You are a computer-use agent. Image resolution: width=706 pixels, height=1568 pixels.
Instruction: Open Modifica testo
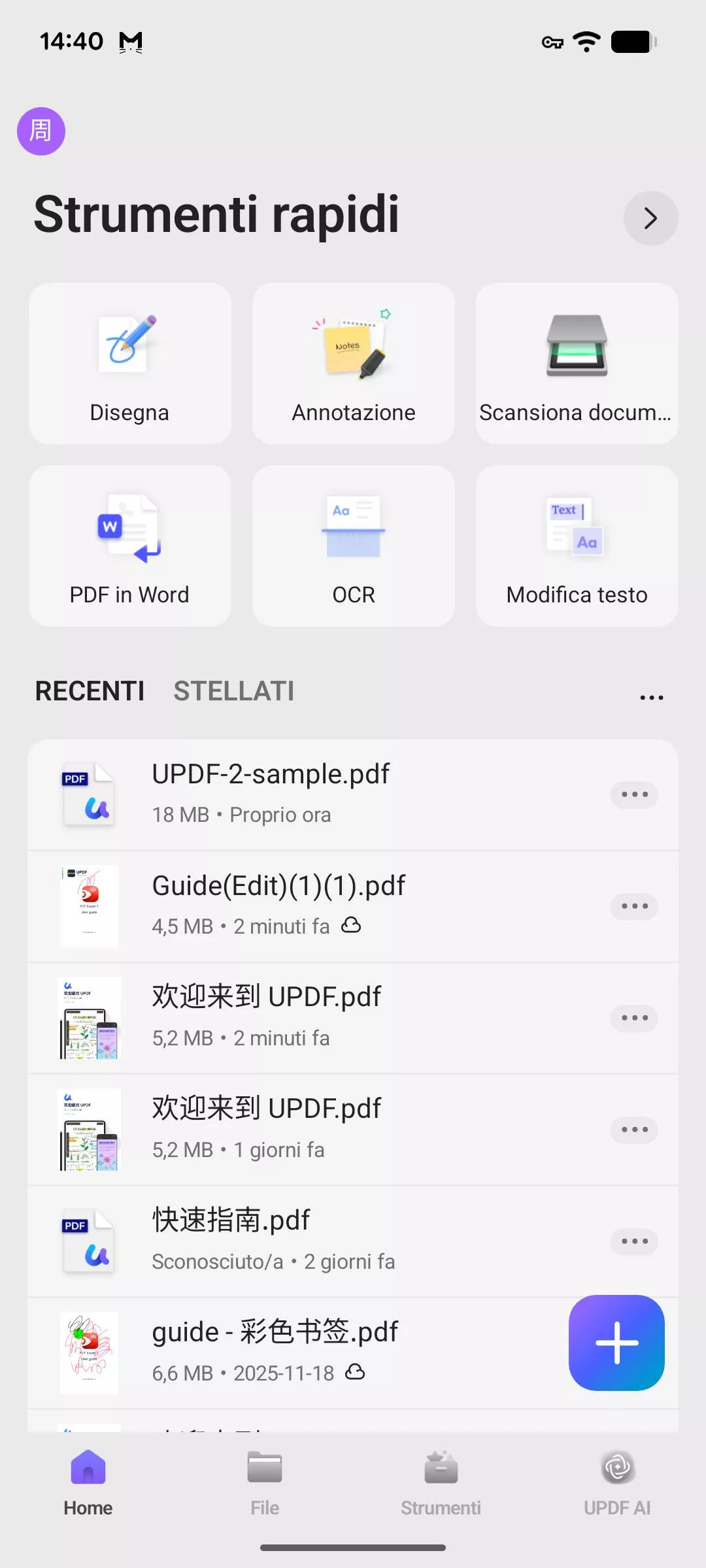click(x=577, y=547)
